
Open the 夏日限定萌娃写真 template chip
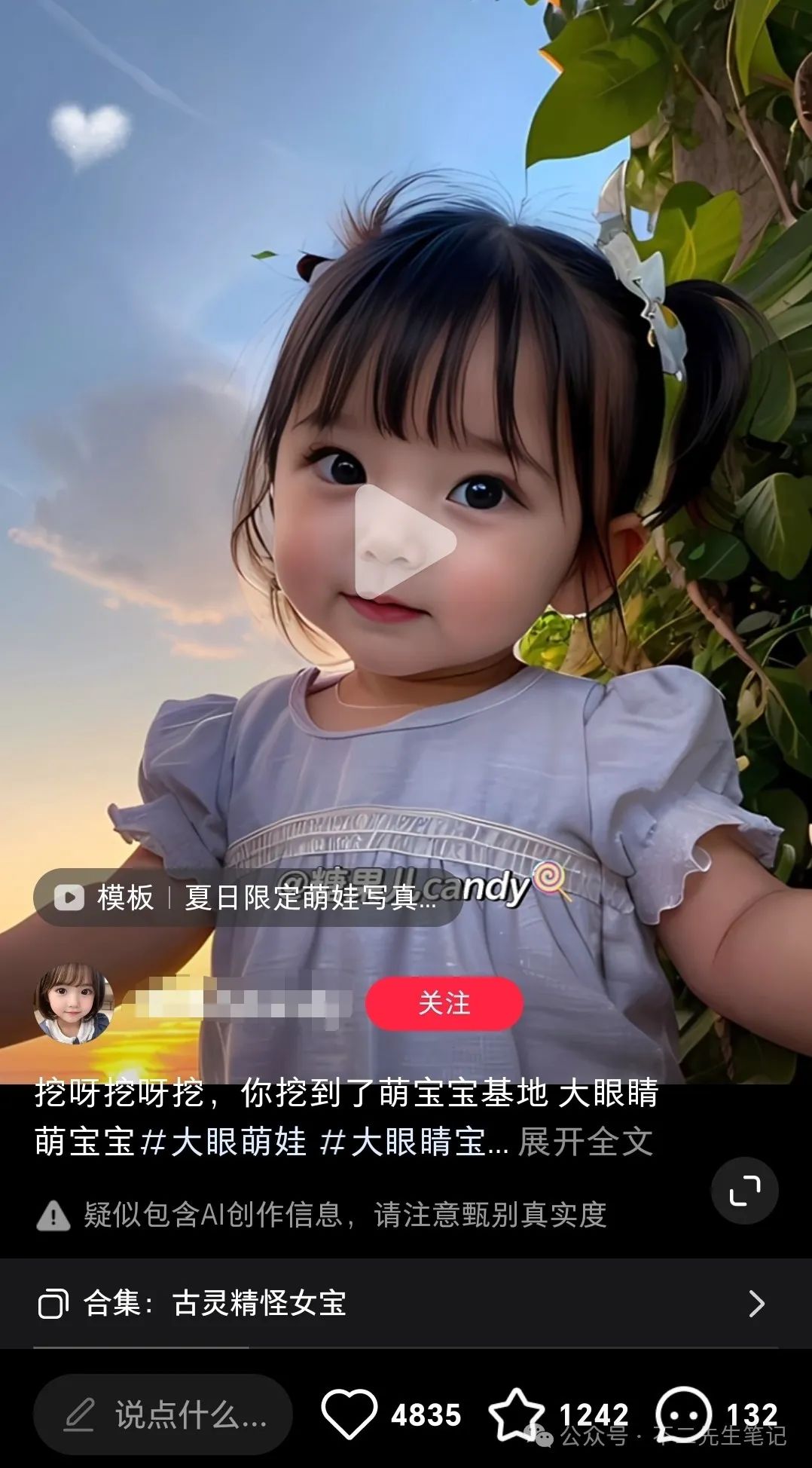pos(249,898)
